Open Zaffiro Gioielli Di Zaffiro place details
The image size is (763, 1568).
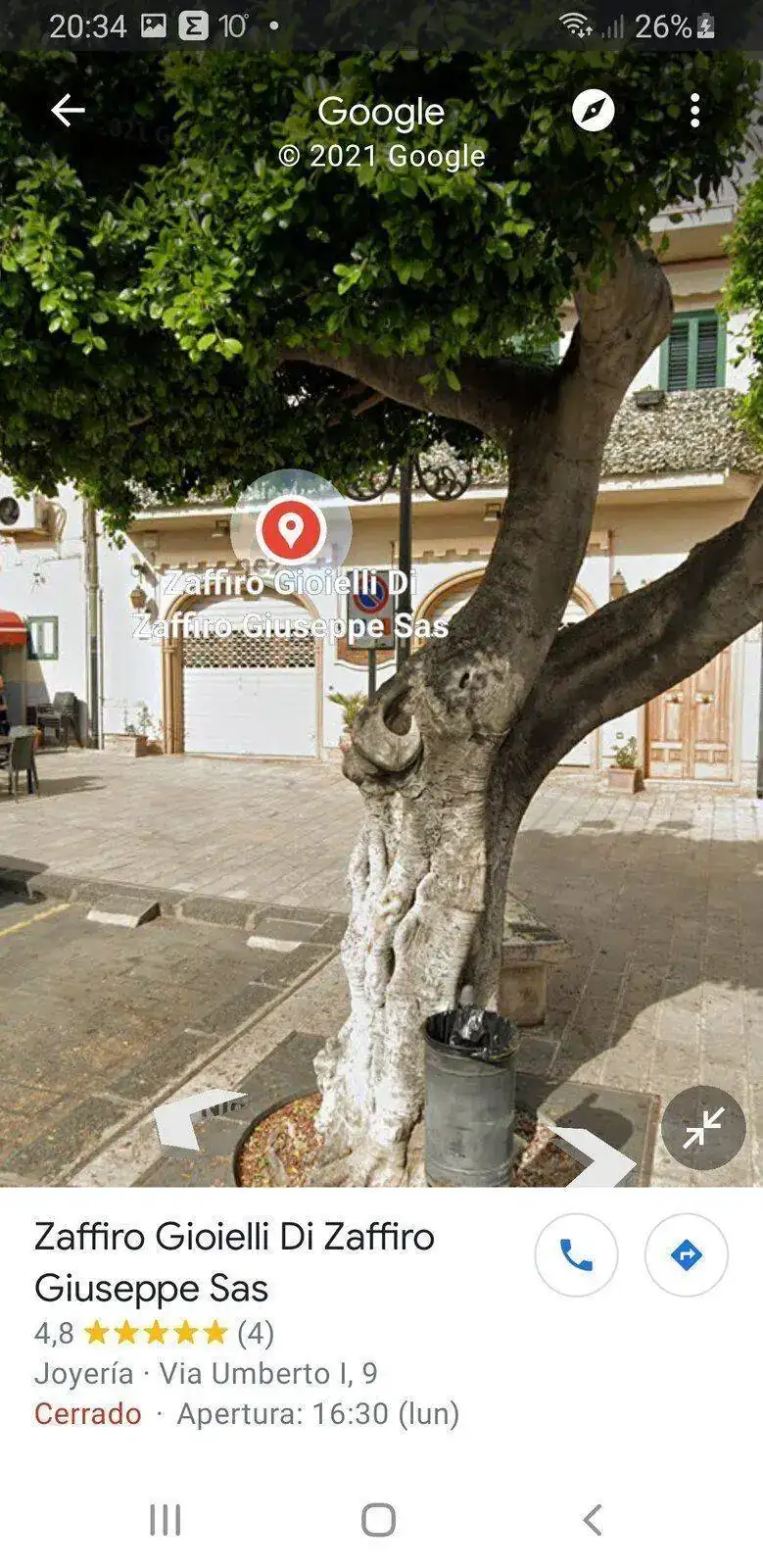point(235,1261)
